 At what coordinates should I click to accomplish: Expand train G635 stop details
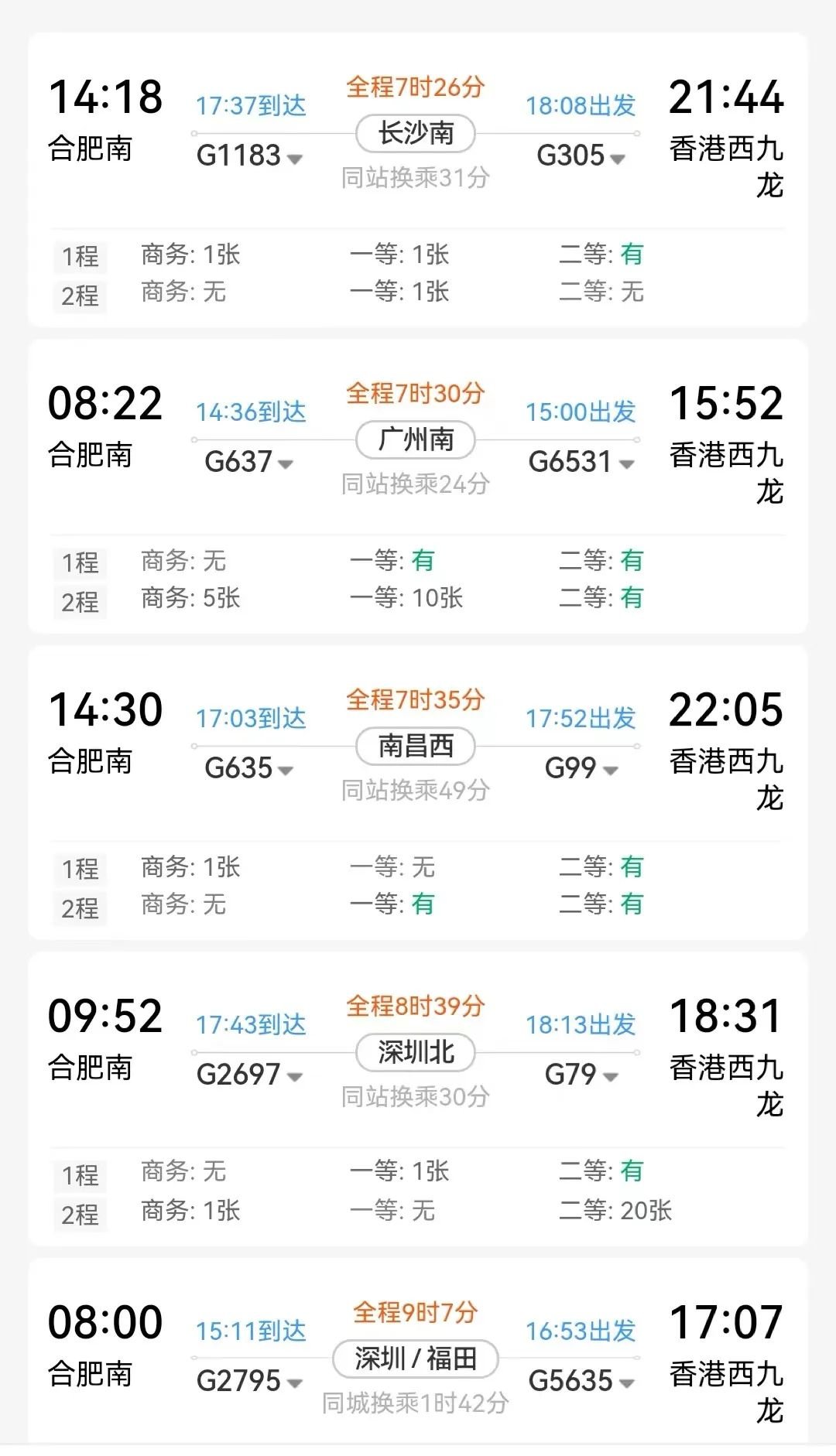(x=249, y=768)
